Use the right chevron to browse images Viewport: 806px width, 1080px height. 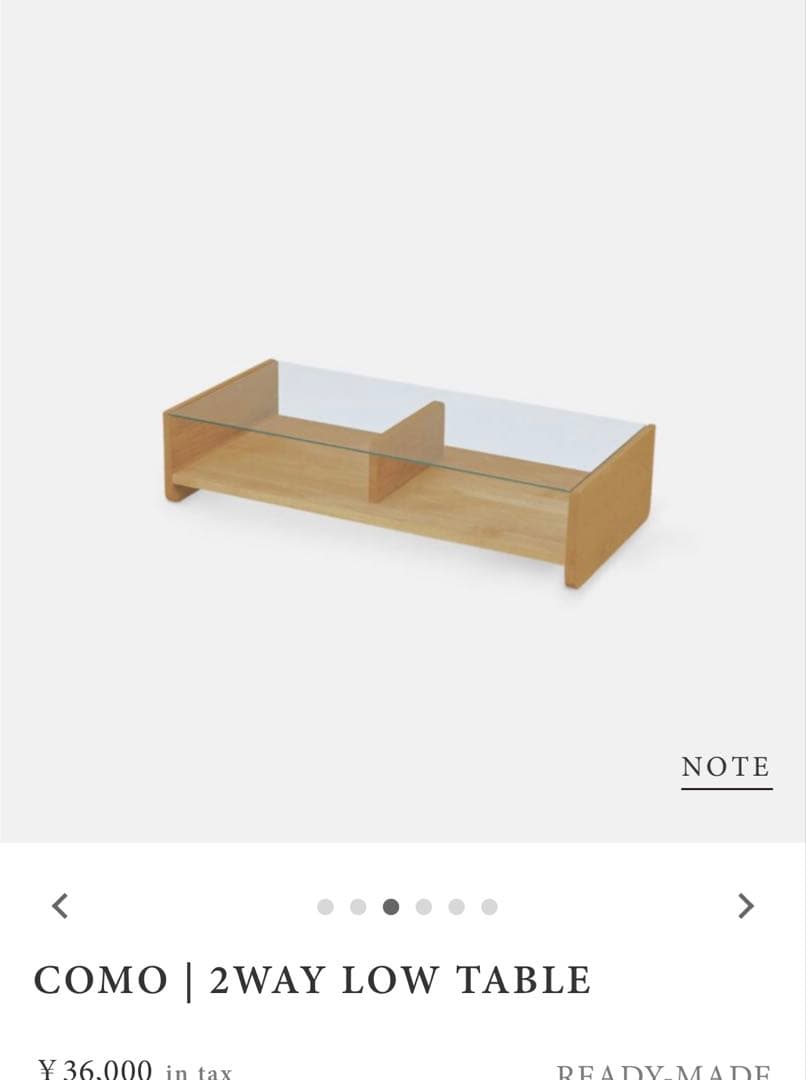[x=746, y=906]
